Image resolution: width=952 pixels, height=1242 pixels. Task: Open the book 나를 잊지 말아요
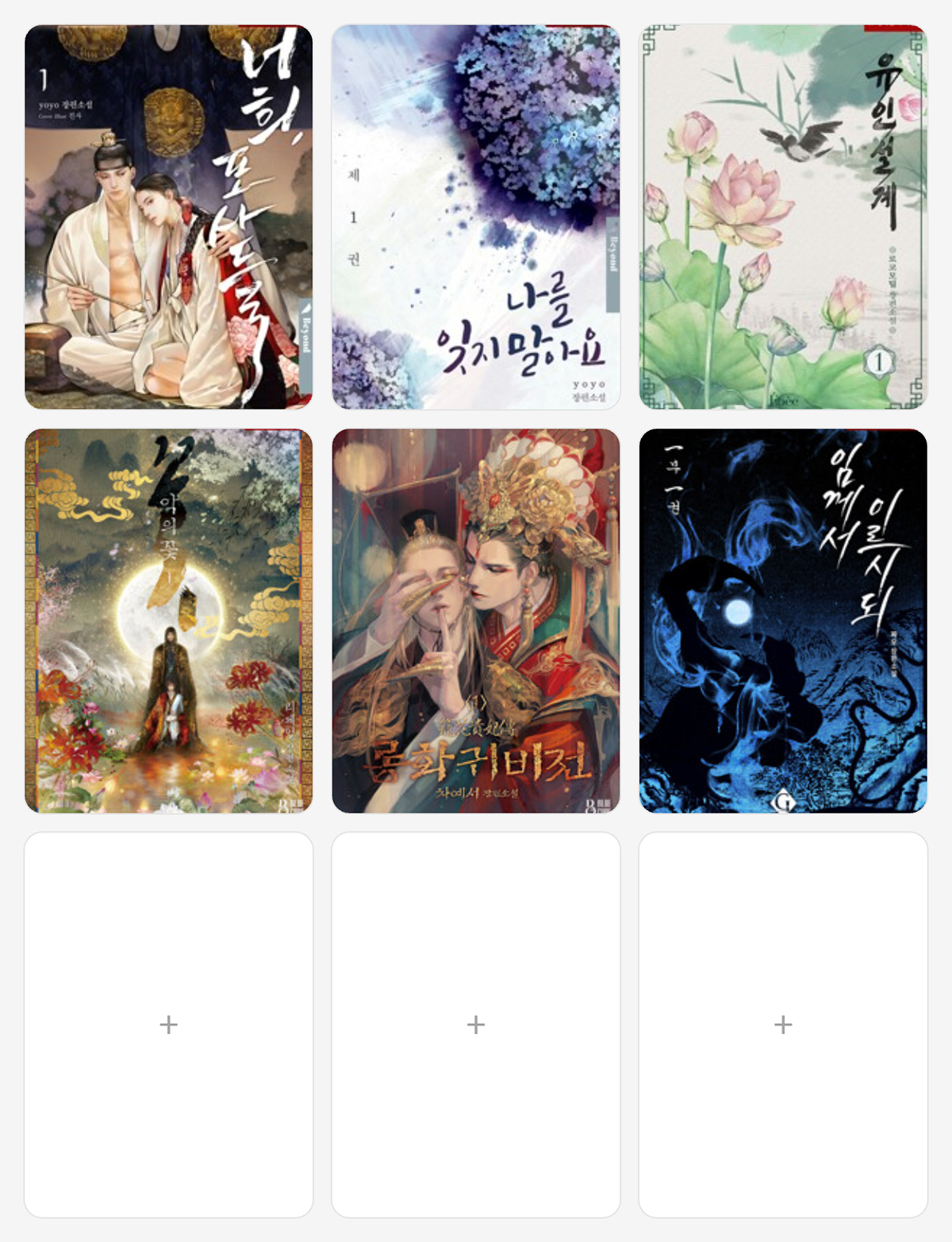(475, 217)
